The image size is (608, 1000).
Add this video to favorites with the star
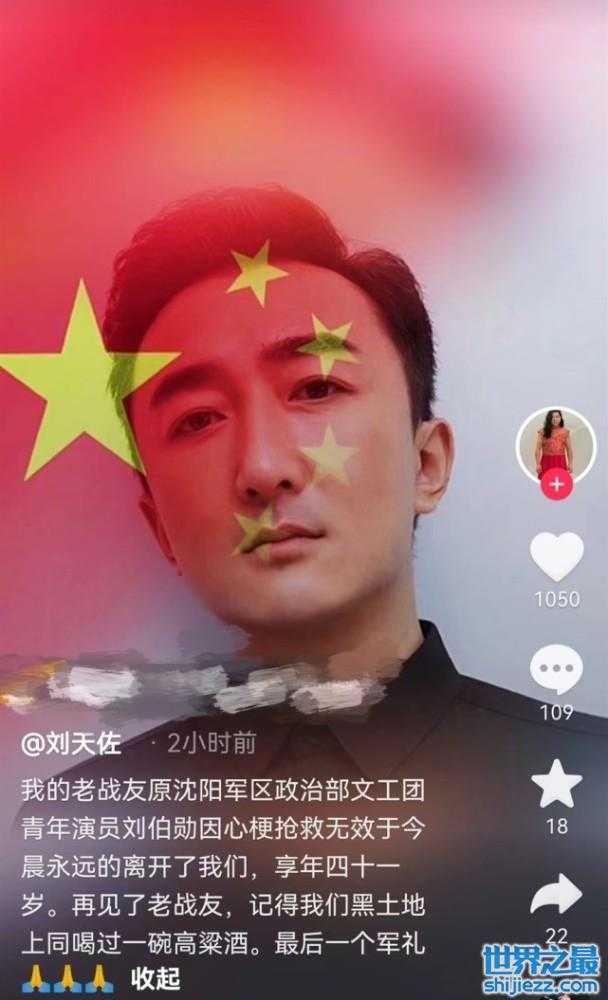click(556, 784)
